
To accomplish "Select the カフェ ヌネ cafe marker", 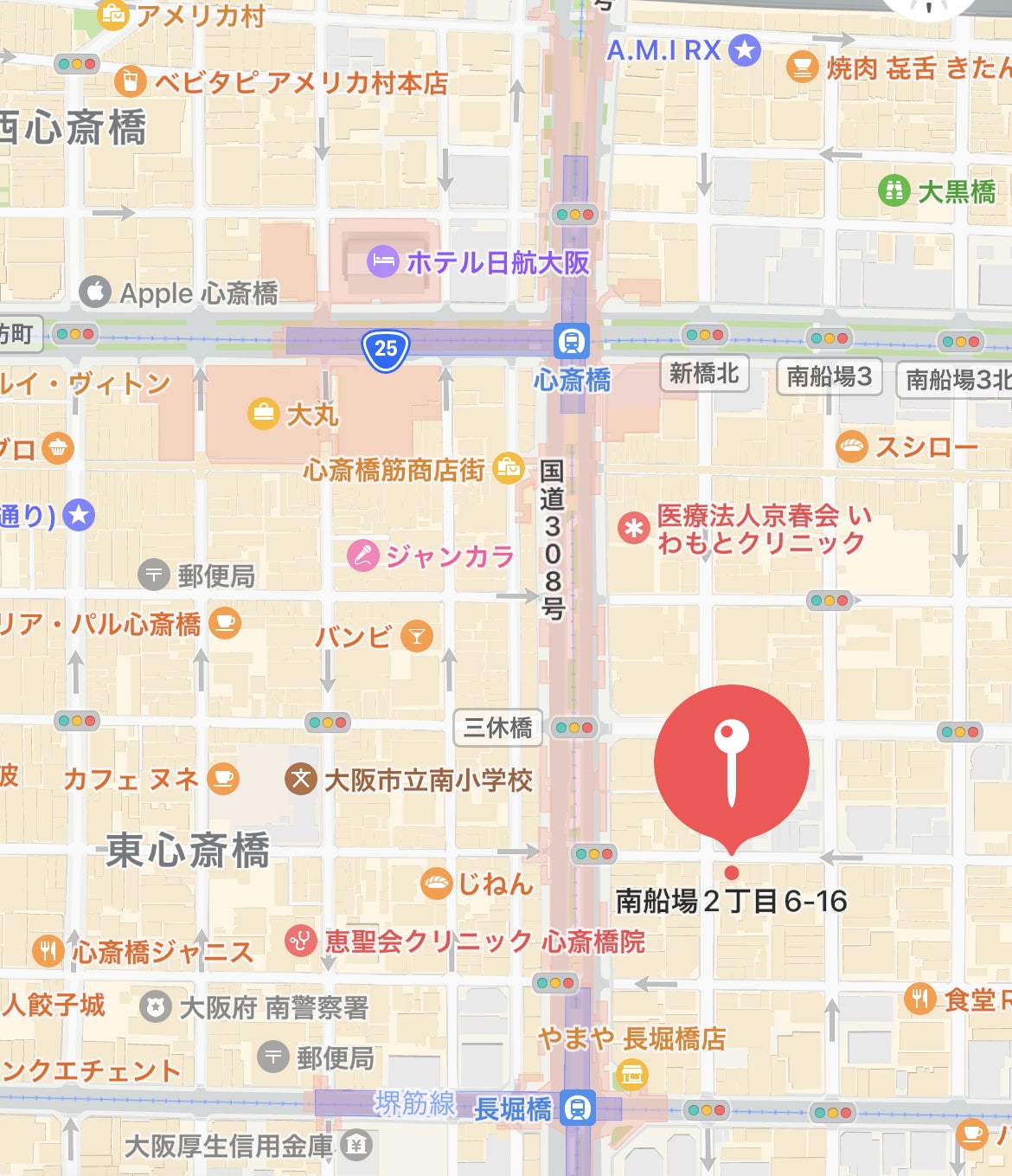I will tap(223, 779).
